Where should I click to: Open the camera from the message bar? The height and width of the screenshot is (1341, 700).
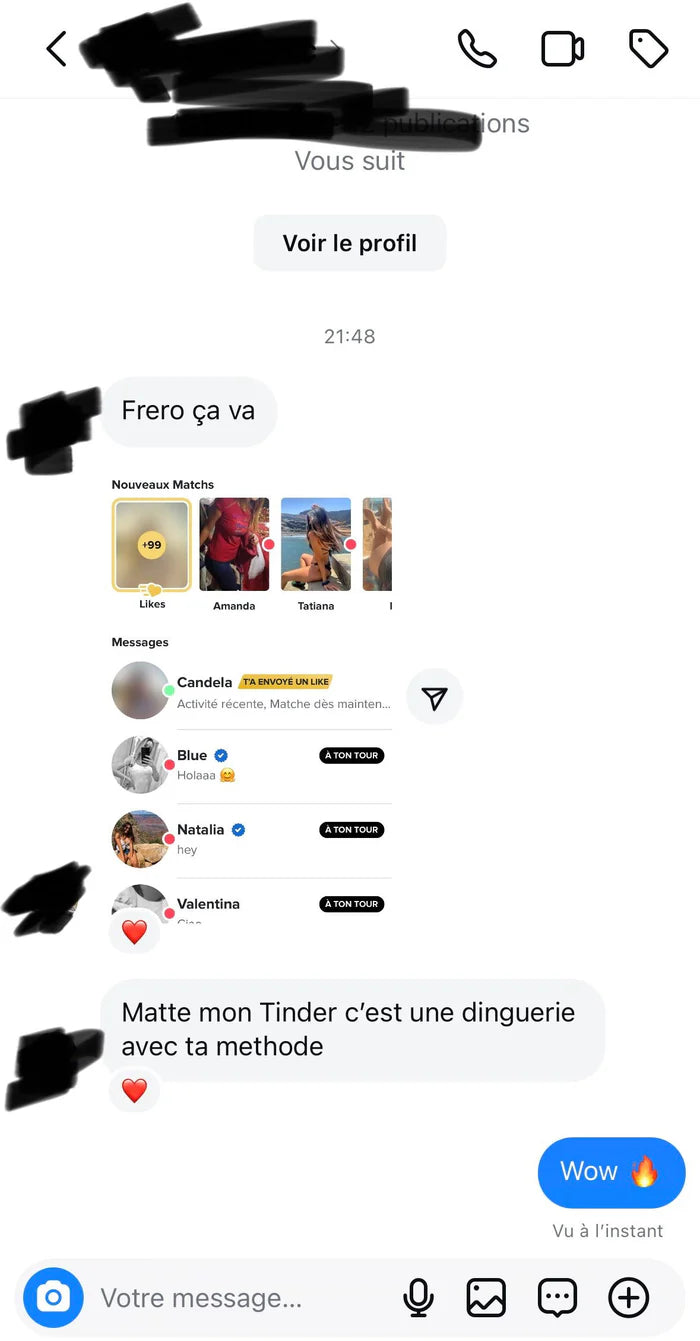(x=53, y=1298)
